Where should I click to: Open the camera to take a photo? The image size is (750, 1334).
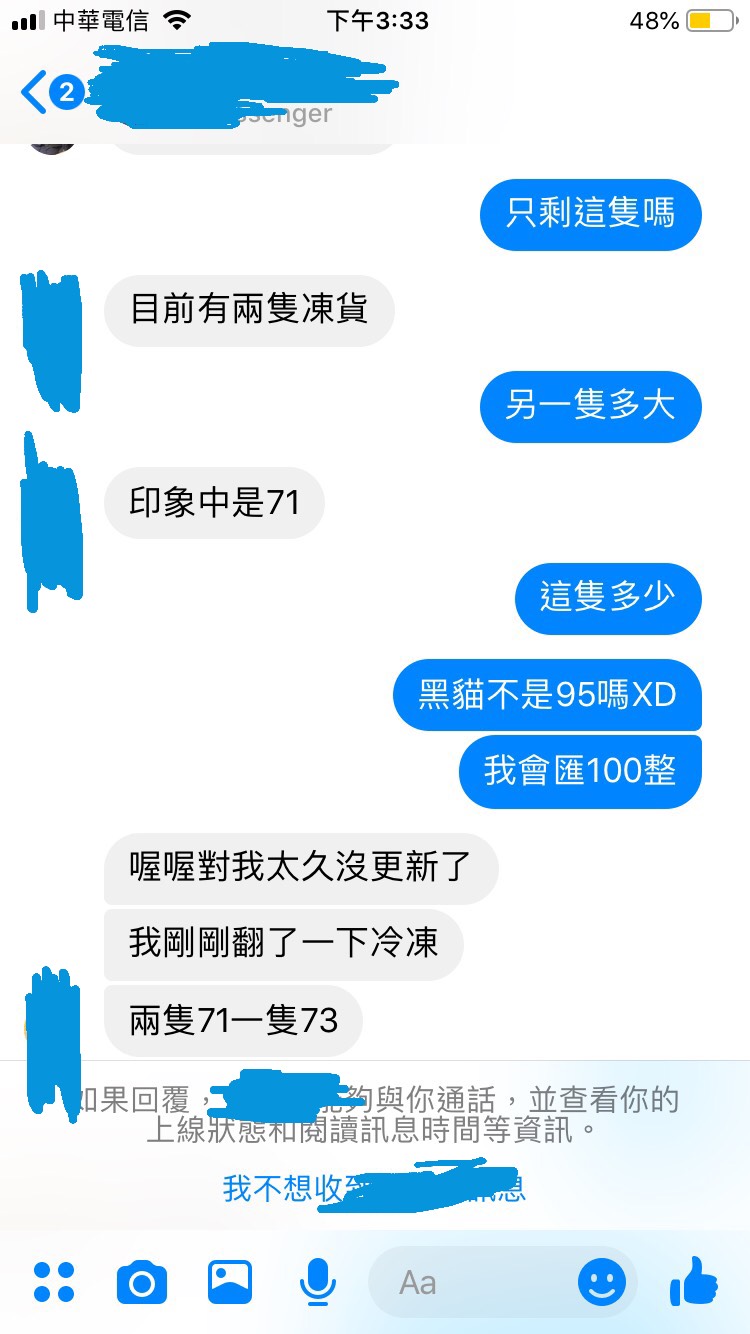click(141, 1282)
